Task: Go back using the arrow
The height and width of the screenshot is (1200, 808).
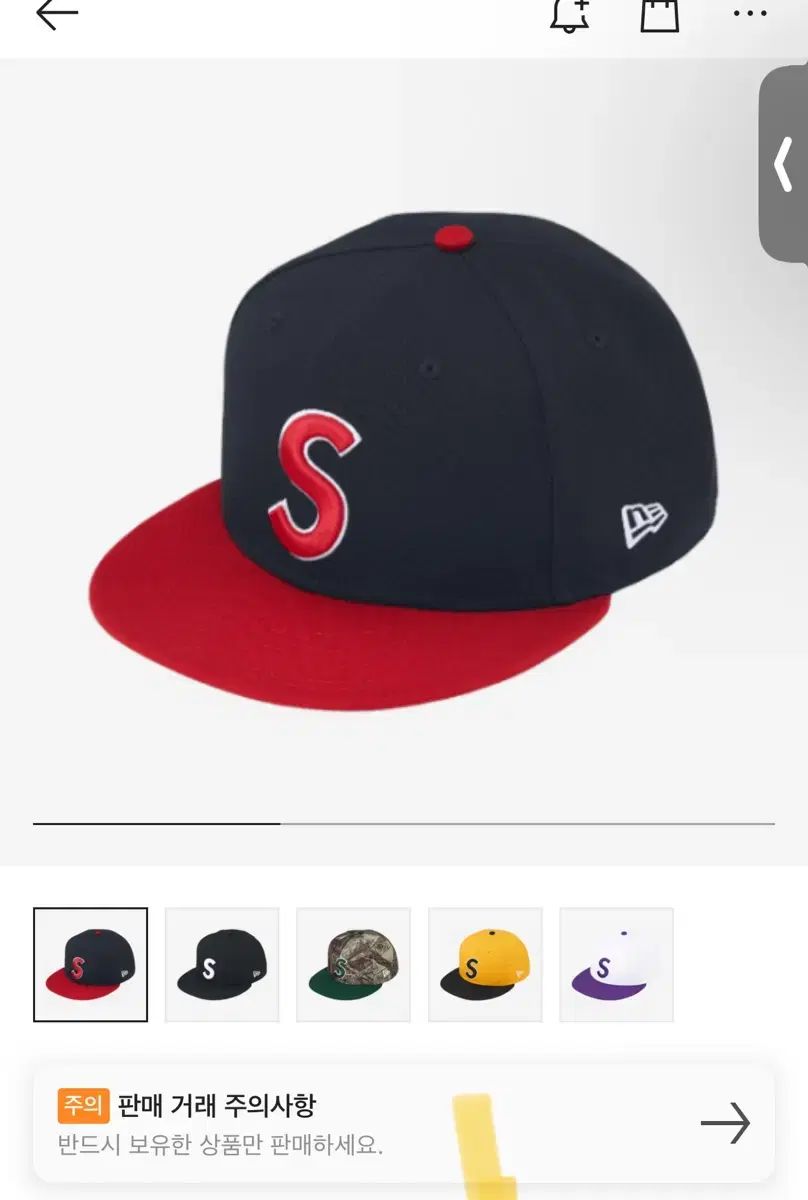Action: 56,14
